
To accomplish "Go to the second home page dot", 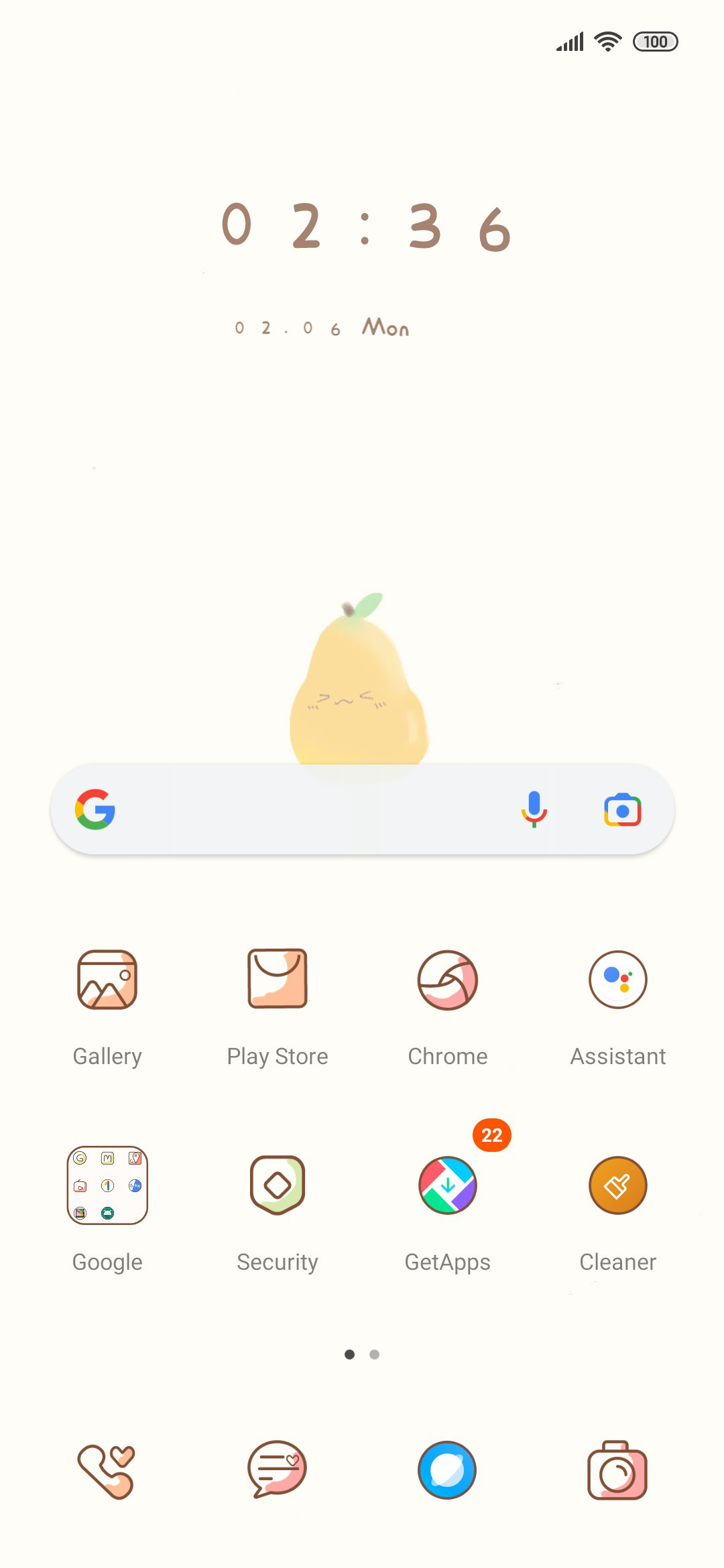I will pos(375,1354).
